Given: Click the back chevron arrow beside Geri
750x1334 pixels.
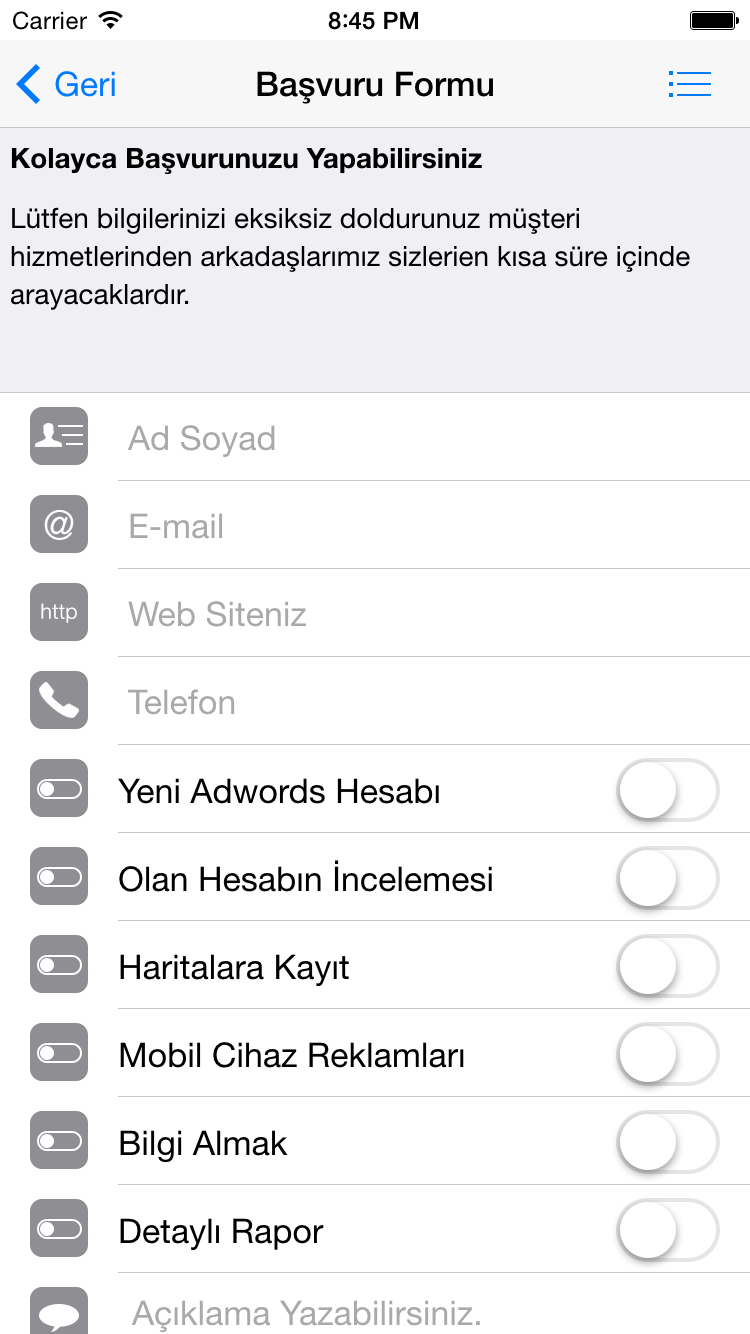Looking at the screenshot, I should coord(28,84).
